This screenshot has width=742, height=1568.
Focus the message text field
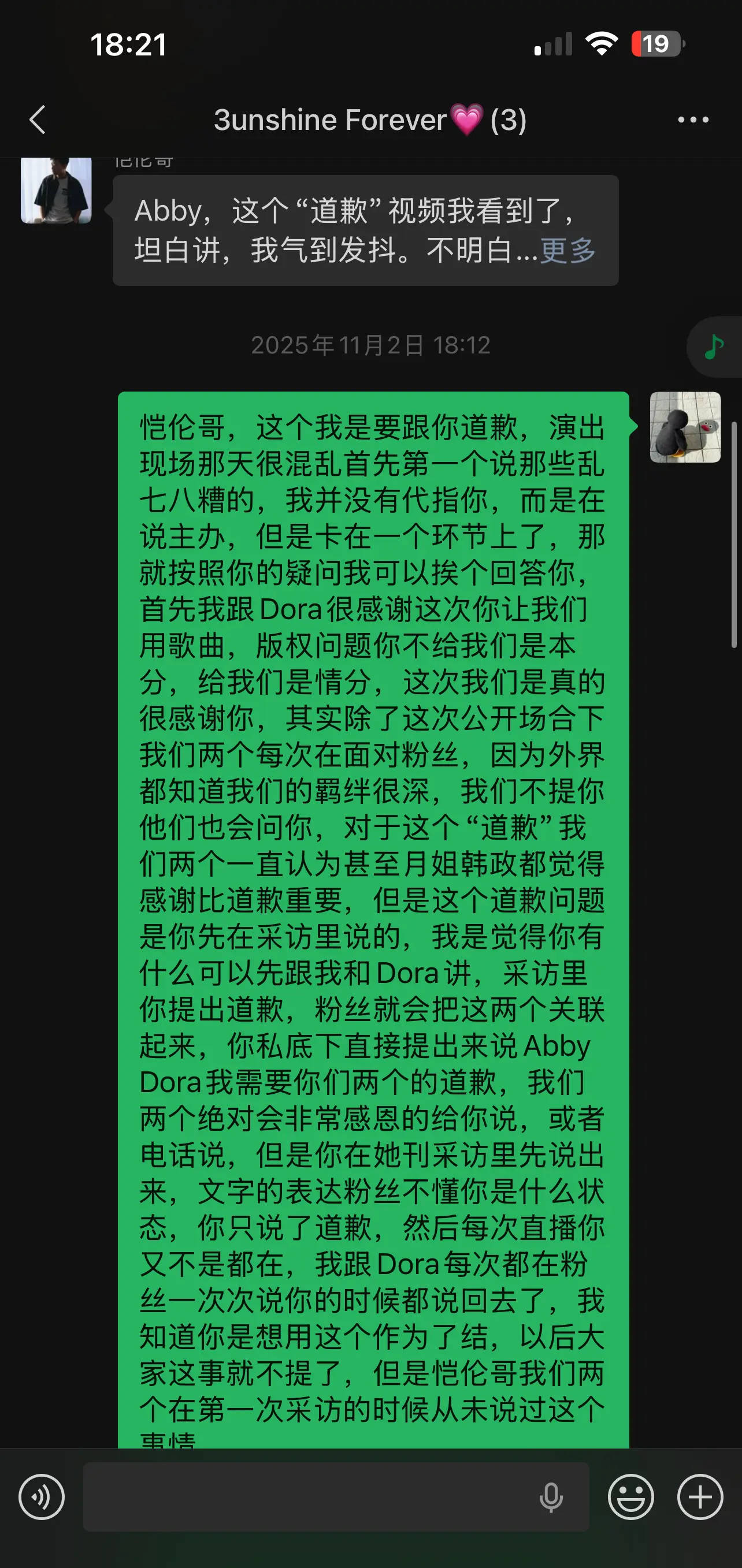305,1497
